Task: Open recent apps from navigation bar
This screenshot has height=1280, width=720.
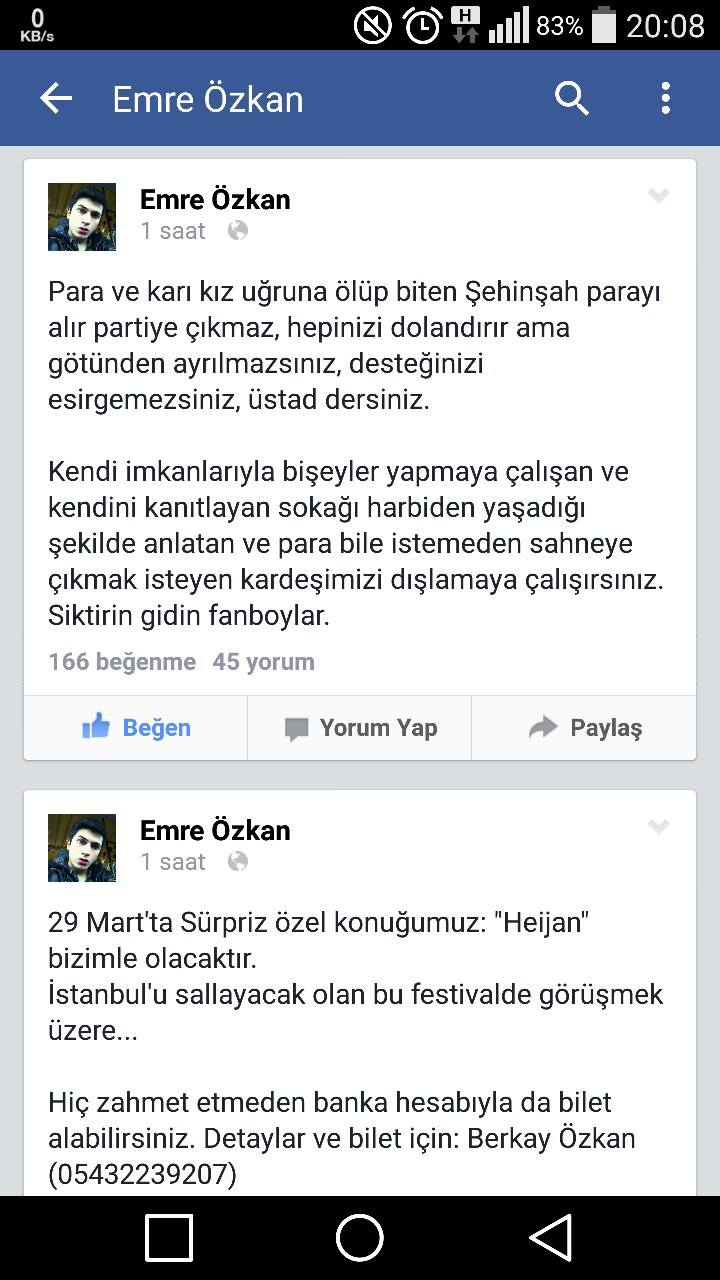Action: (169, 1238)
